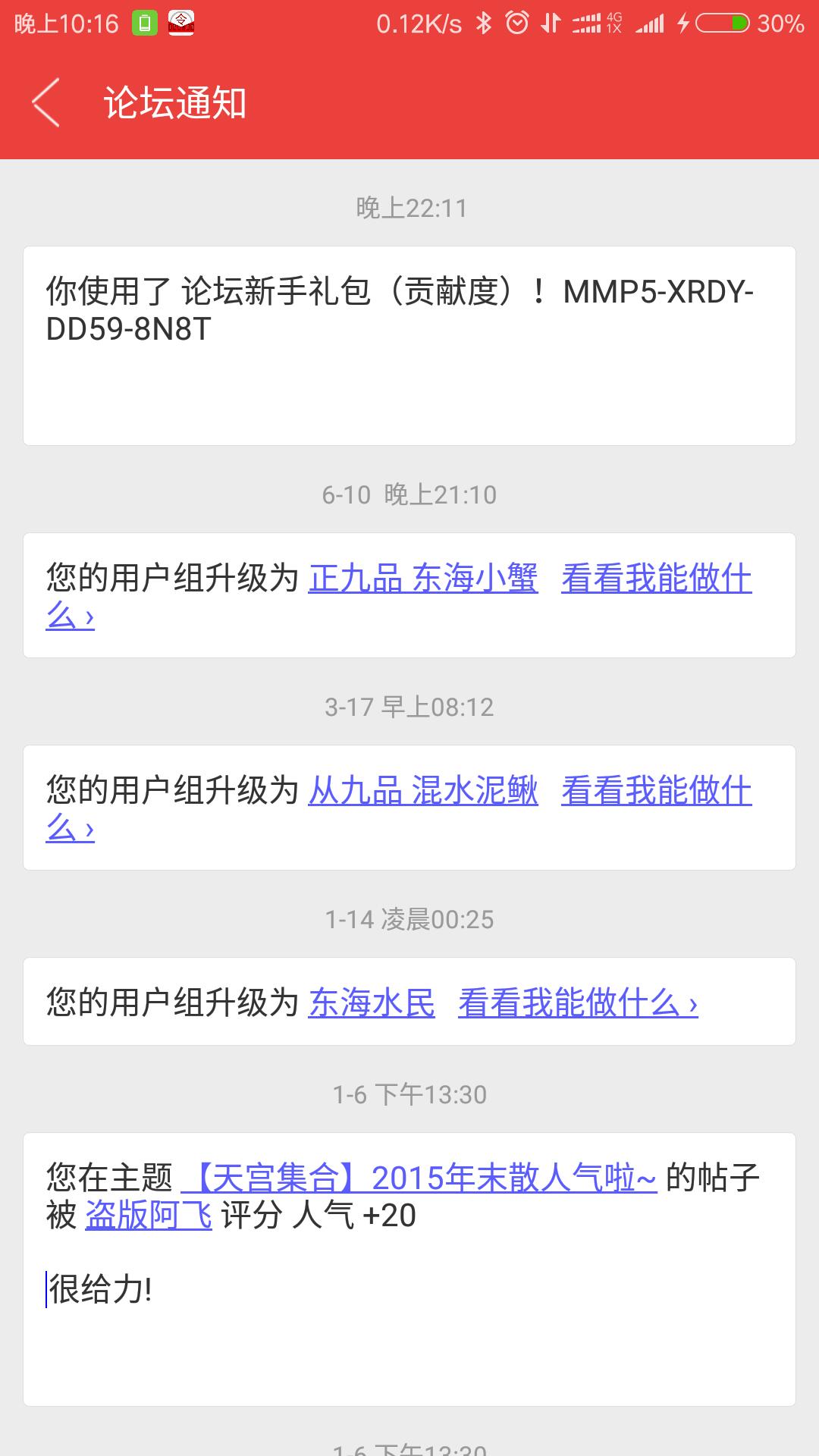The width and height of the screenshot is (819, 1456).
Task: Tap 看看我能做什么 next to 东海水民
Action: click(x=578, y=1003)
